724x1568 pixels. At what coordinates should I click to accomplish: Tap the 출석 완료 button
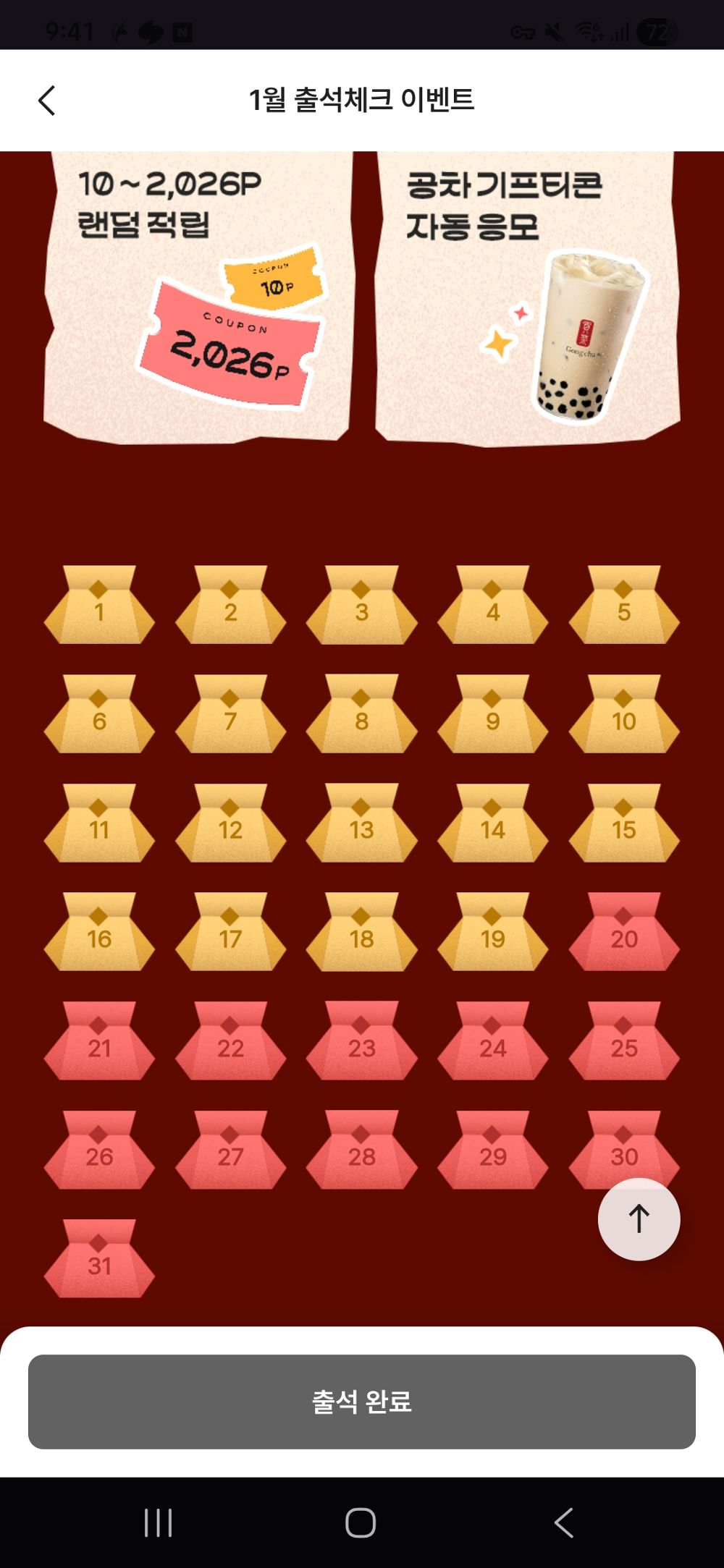coord(362,1402)
